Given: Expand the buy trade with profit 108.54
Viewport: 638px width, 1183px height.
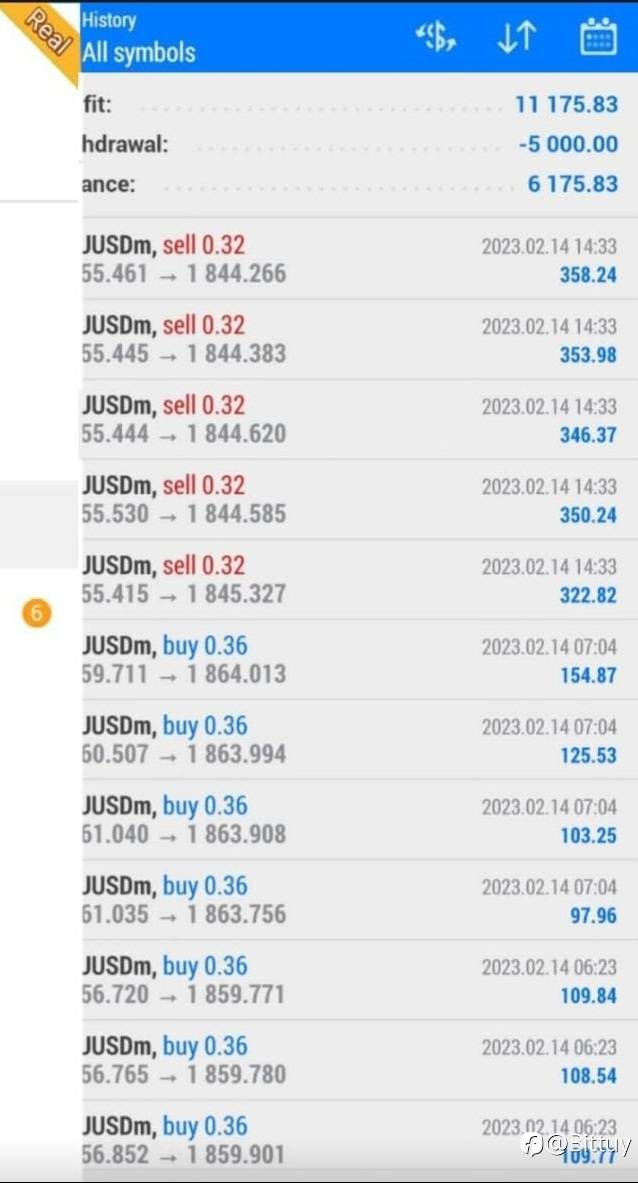Looking at the screenshot, I should [x=359, y=1060].
